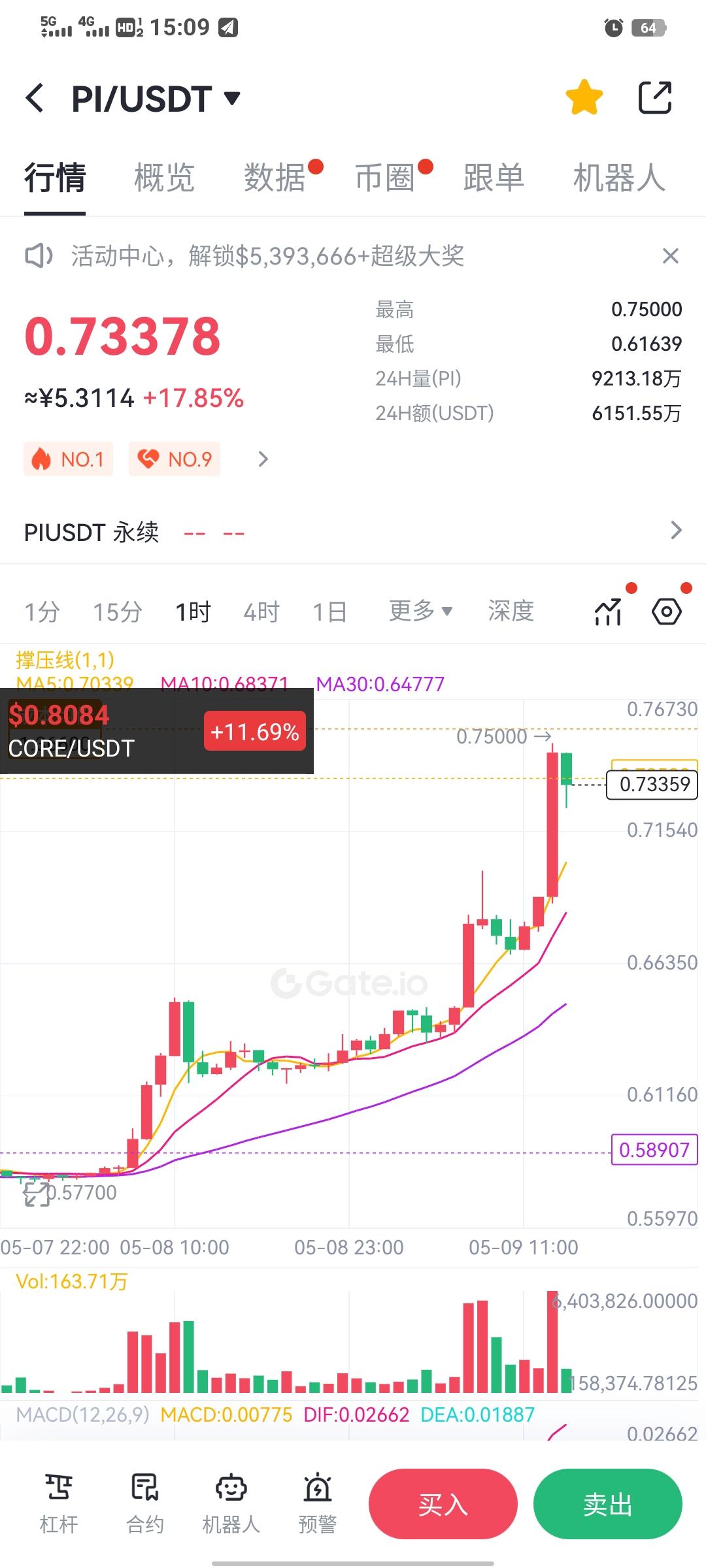Switch chart to 深度 view
706x1568 pixels.
click(x=511, y=612)
